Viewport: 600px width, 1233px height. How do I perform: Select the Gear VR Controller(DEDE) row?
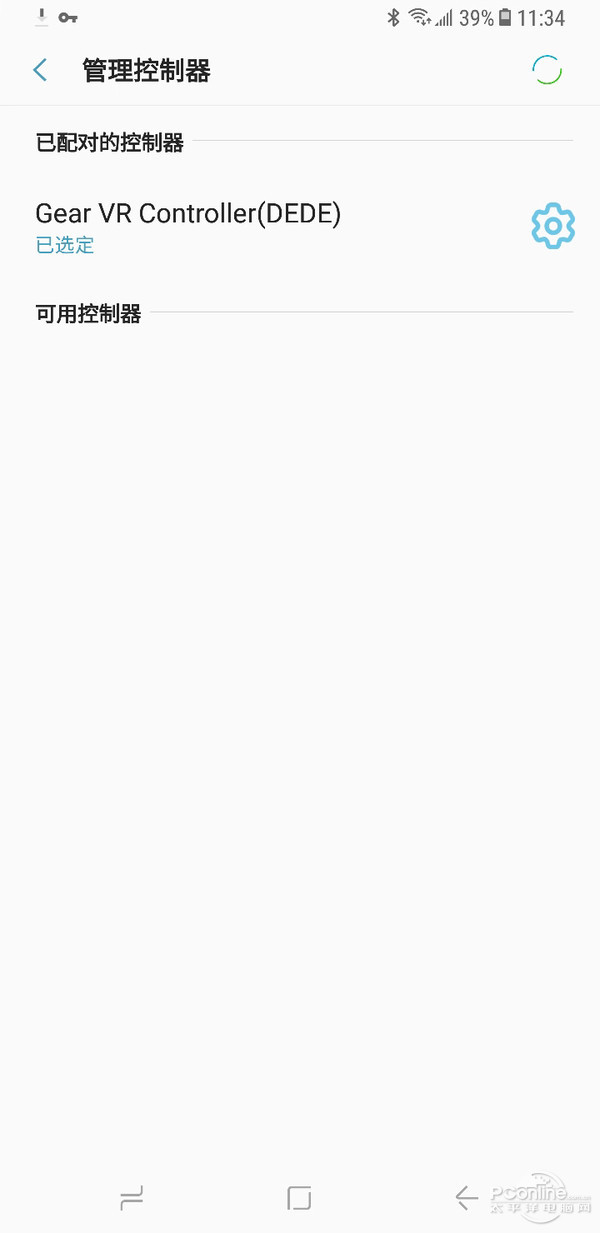click(188, 226)
